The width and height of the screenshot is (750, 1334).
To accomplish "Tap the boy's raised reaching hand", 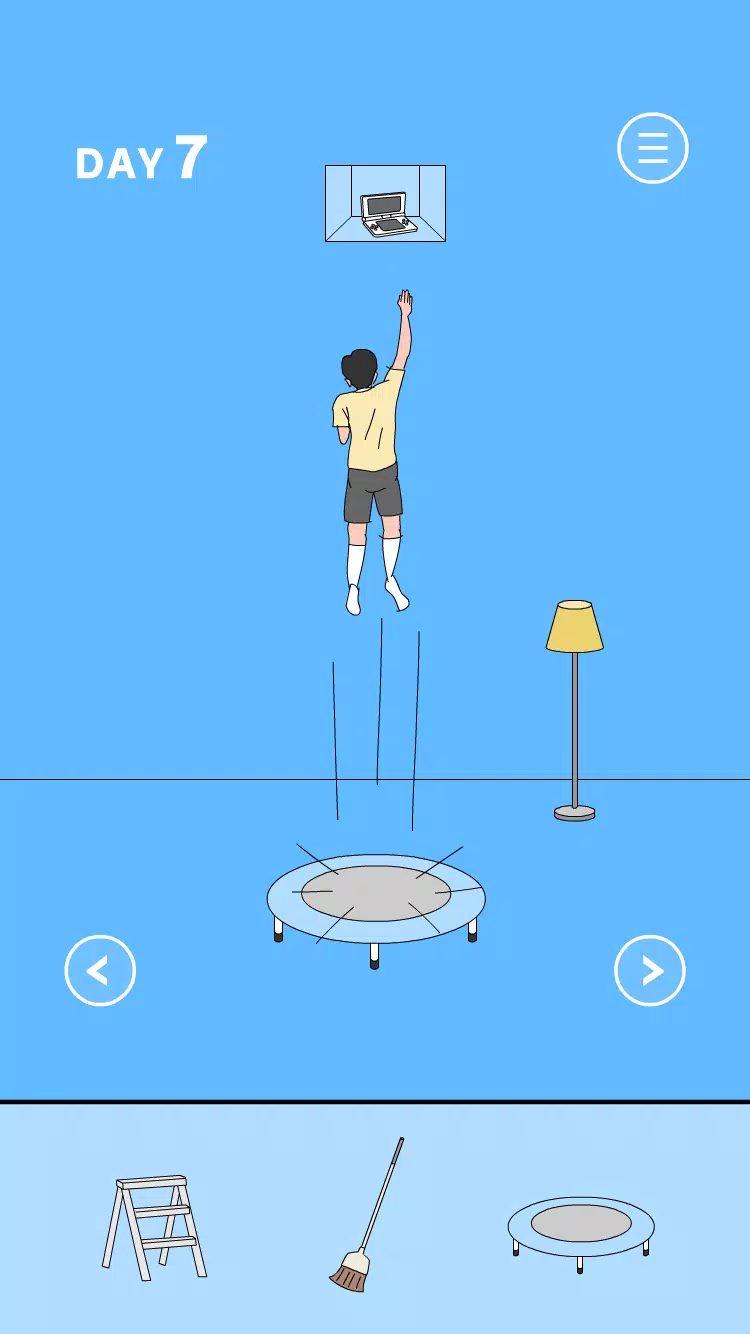I will [x=404, y=300].
